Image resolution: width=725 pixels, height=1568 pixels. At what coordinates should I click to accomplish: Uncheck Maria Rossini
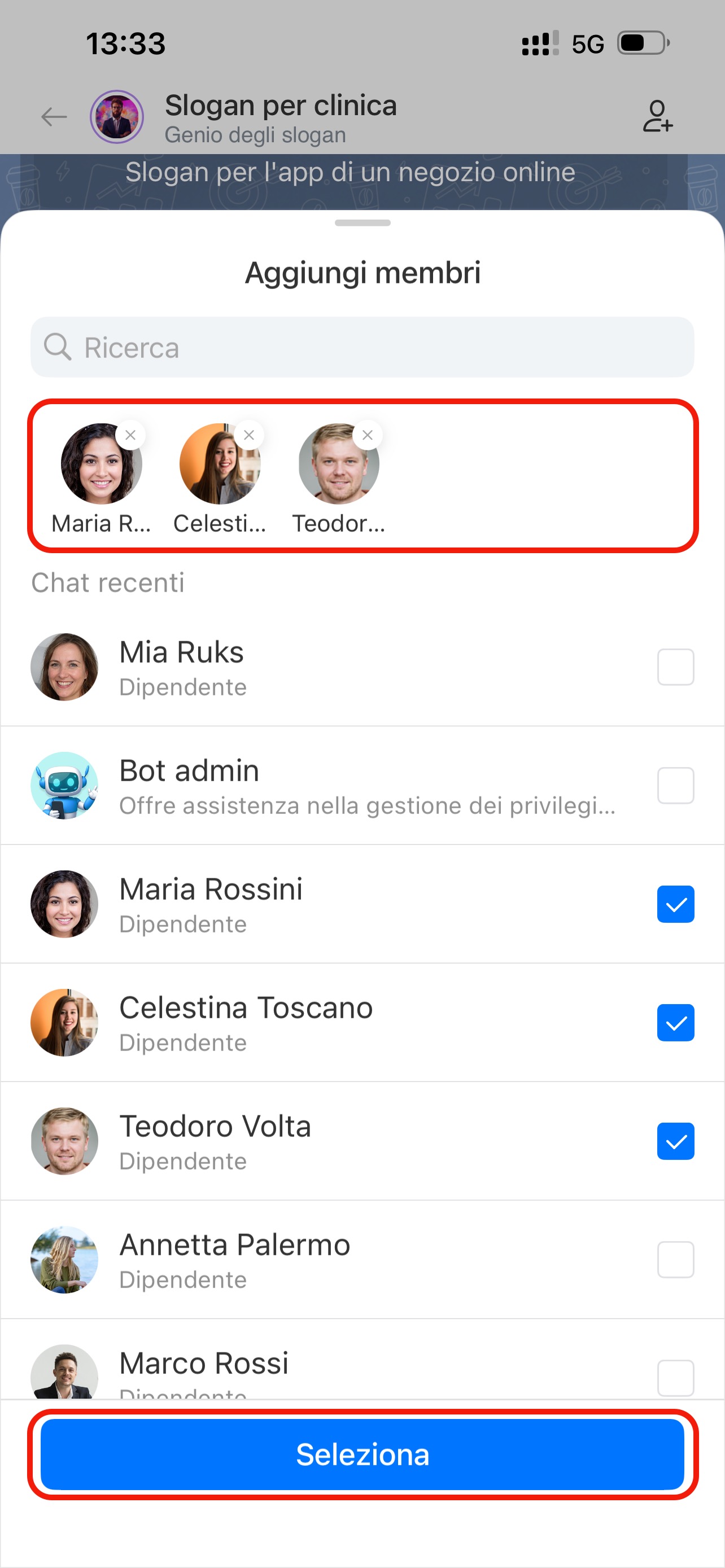675,904
